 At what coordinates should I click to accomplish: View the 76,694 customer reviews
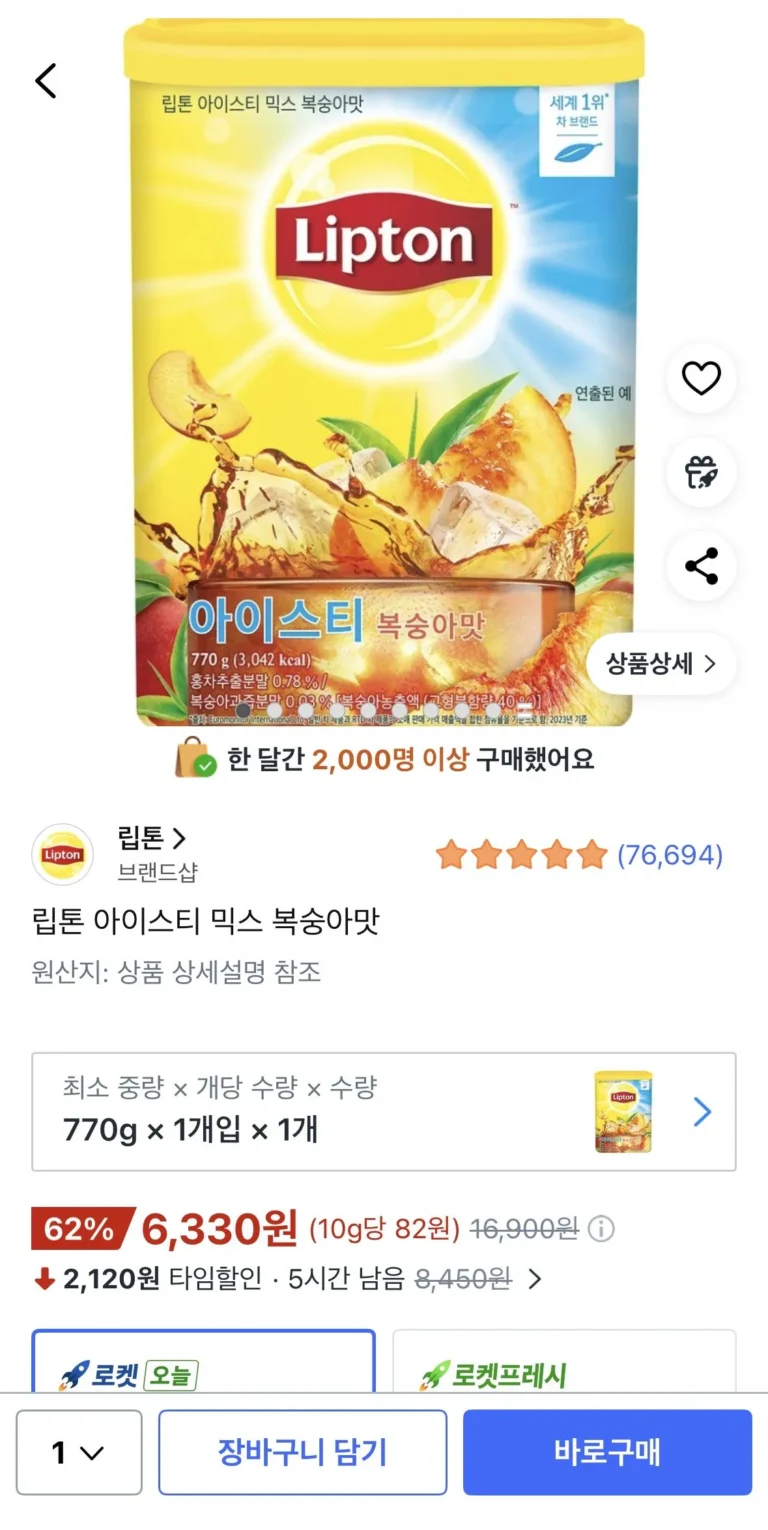point(669,855)
